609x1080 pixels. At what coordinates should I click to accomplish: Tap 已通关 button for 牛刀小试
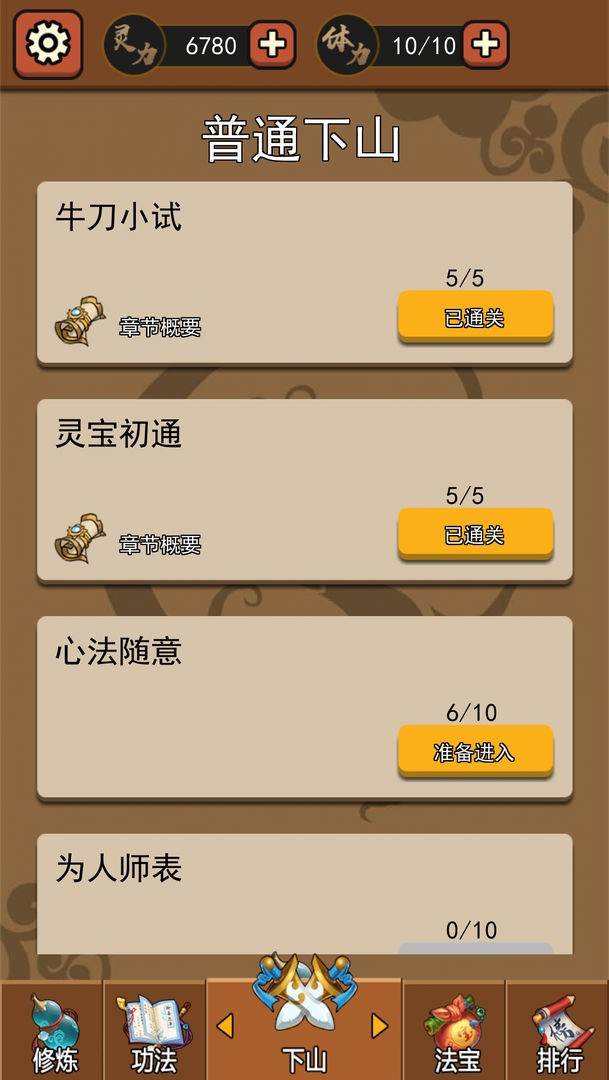click(x=475, y=317)
